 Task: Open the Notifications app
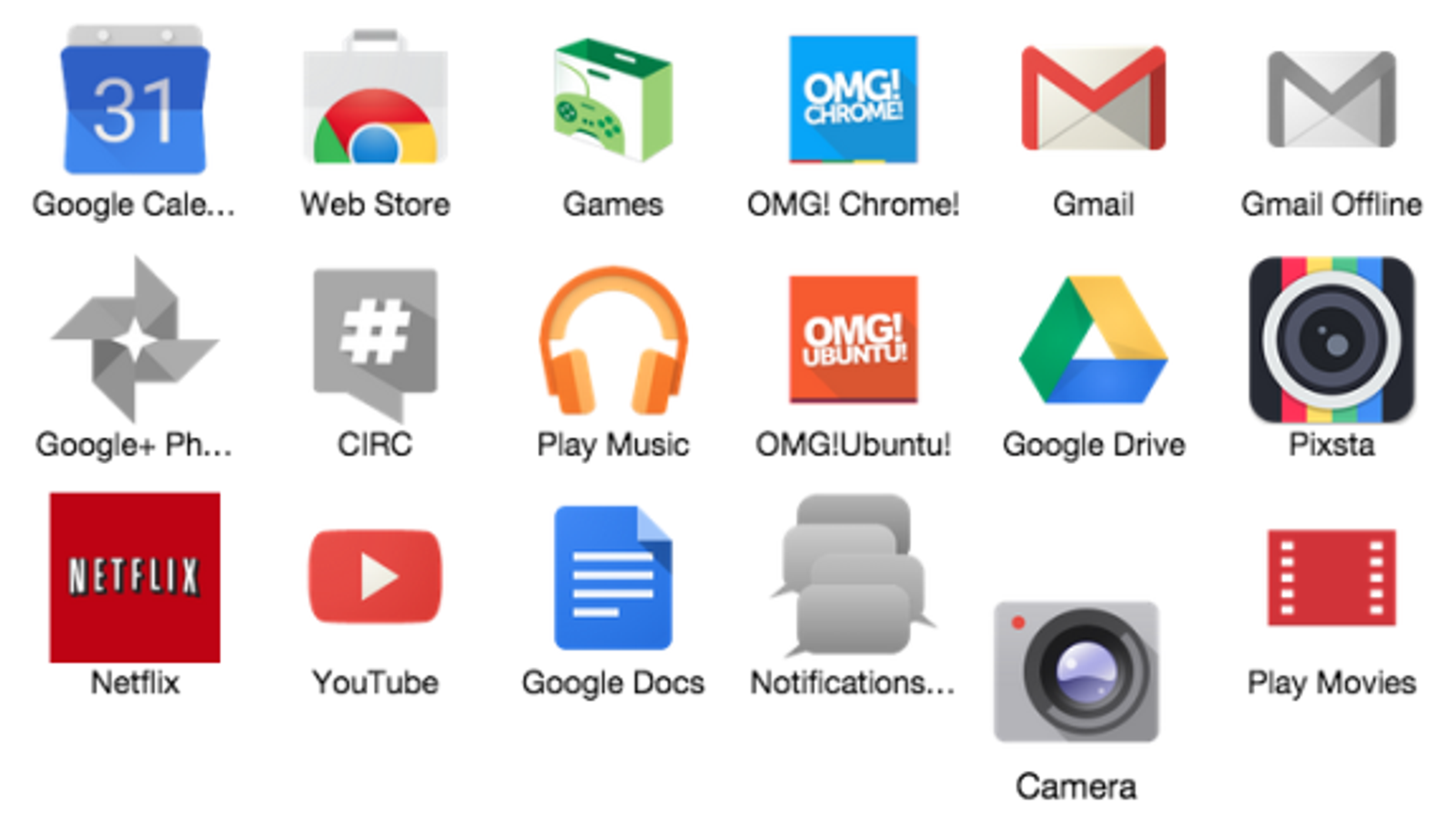click(853, 575)
